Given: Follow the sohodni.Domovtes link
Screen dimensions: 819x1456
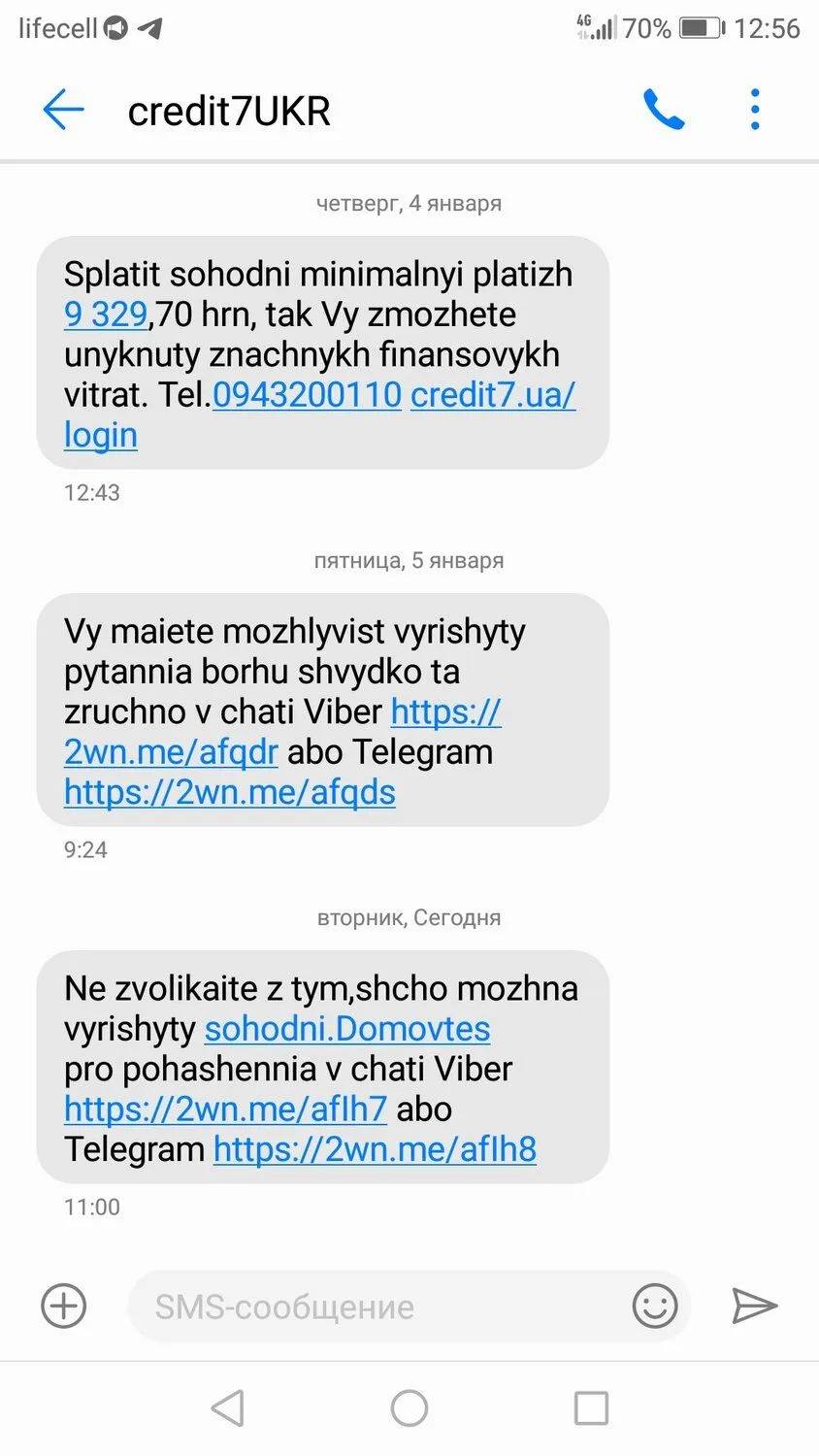Looking at the screenshot, I should click(x=346, y=1029).
